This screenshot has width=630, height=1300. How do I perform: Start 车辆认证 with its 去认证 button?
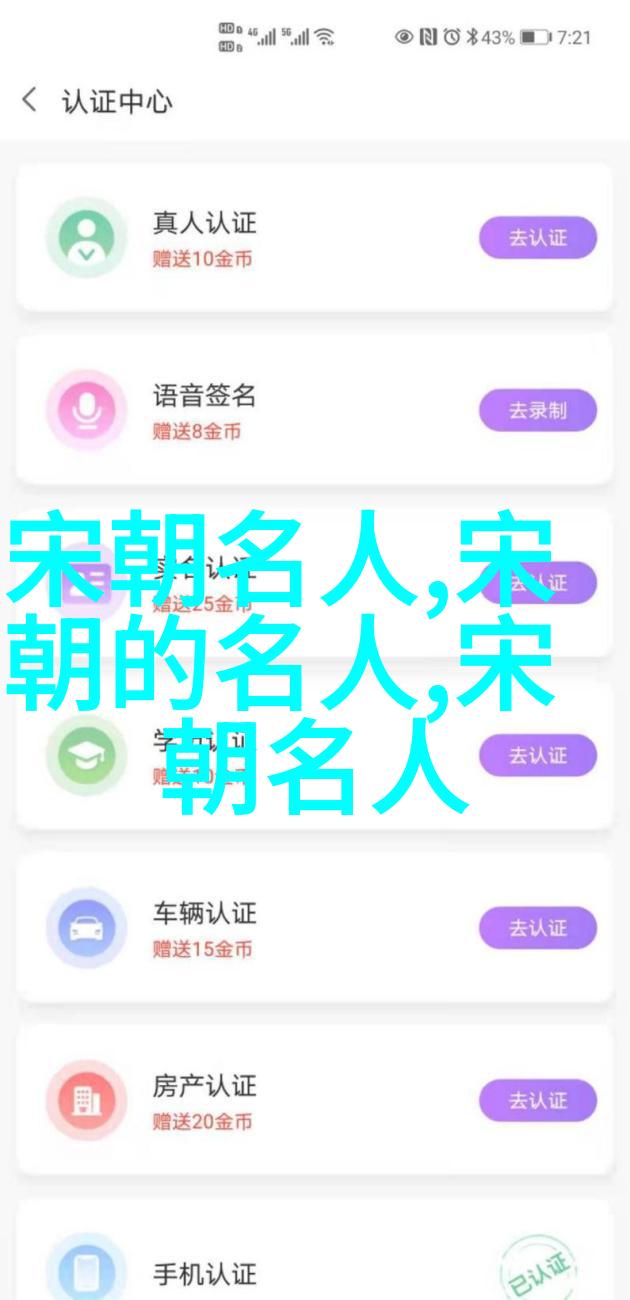click(537, 928)
